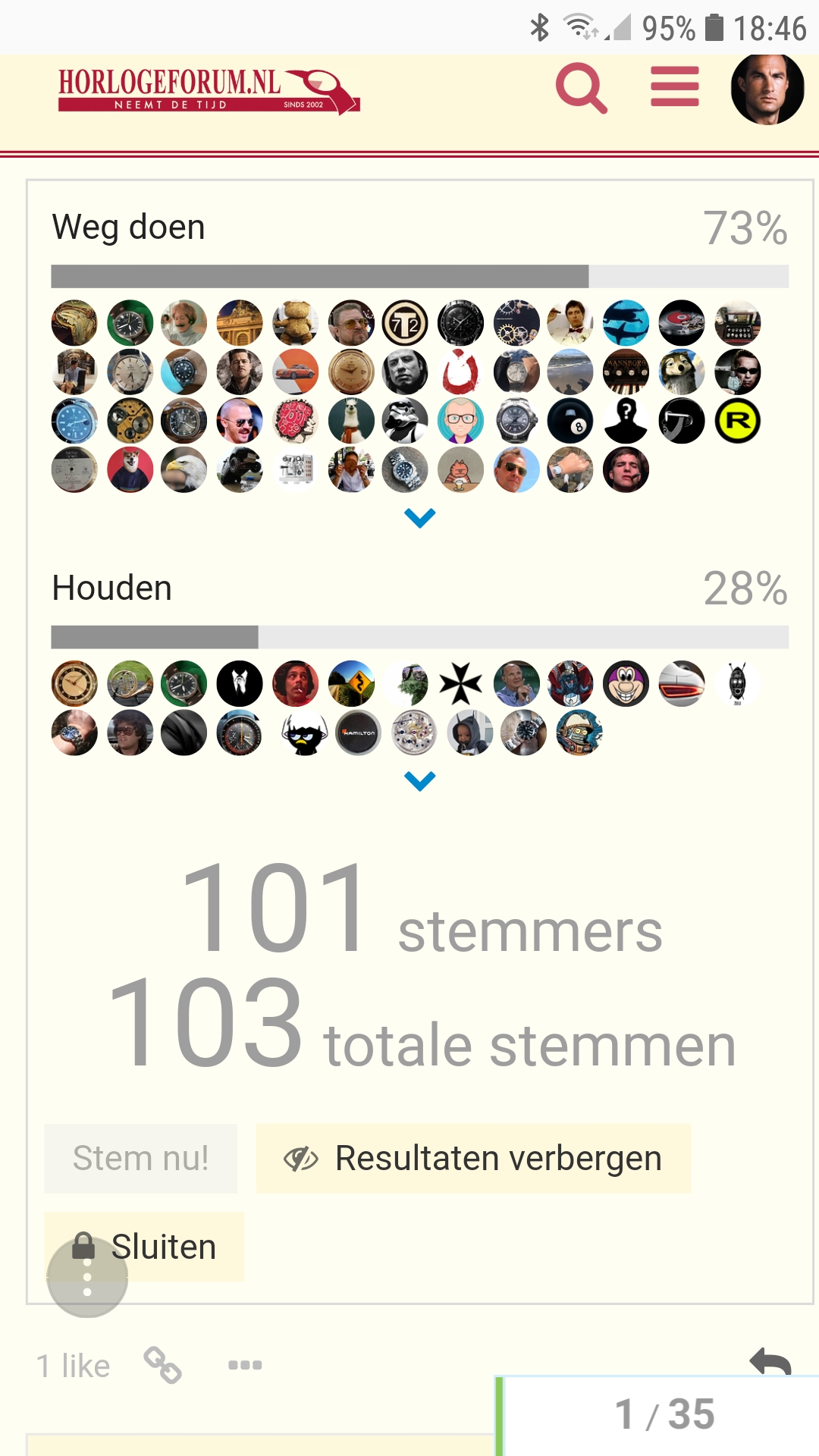Screen dimensions: 819x1456
Task: Go to Horlogeforum.nl home via logo
Action: (209, 91)
